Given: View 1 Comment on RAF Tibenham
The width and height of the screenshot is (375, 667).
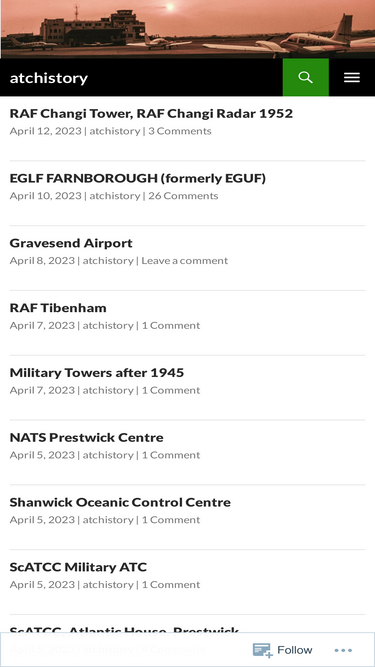Looking at the screenshot, I should (x=170, y=325).
